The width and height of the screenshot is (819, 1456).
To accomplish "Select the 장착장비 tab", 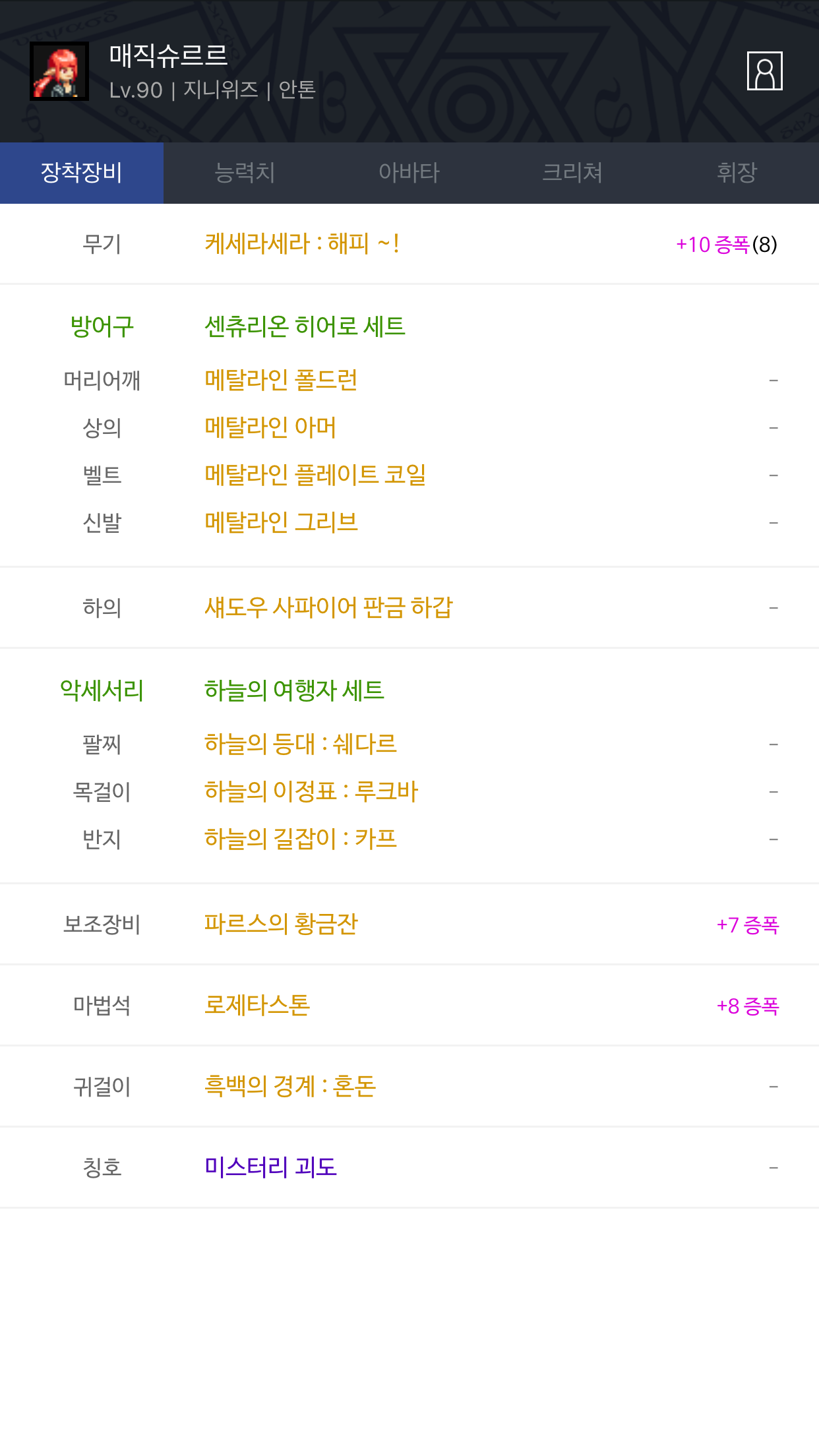I will (82, 173).
